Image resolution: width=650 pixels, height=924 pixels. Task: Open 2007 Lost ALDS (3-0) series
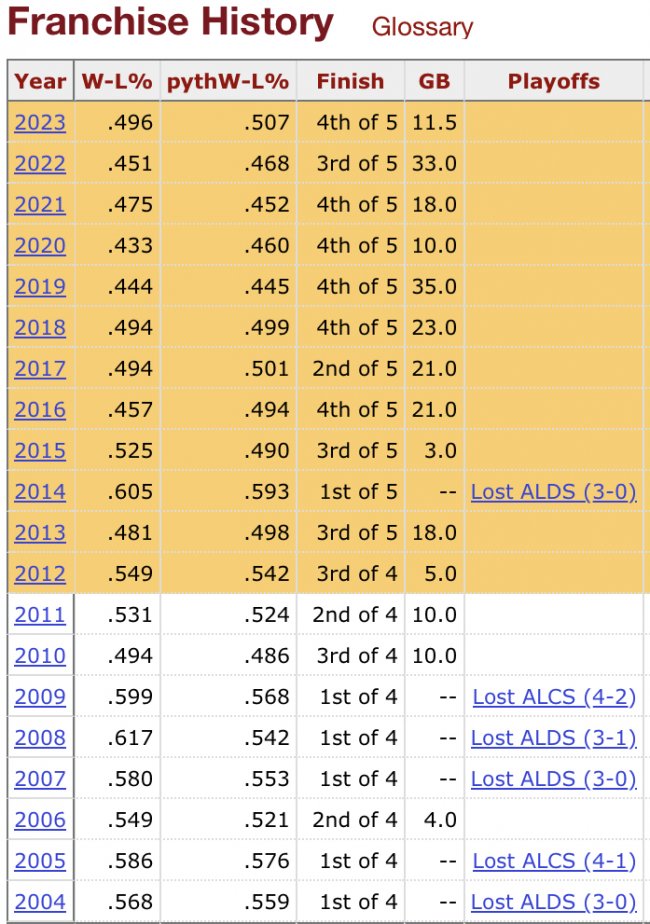553,779
